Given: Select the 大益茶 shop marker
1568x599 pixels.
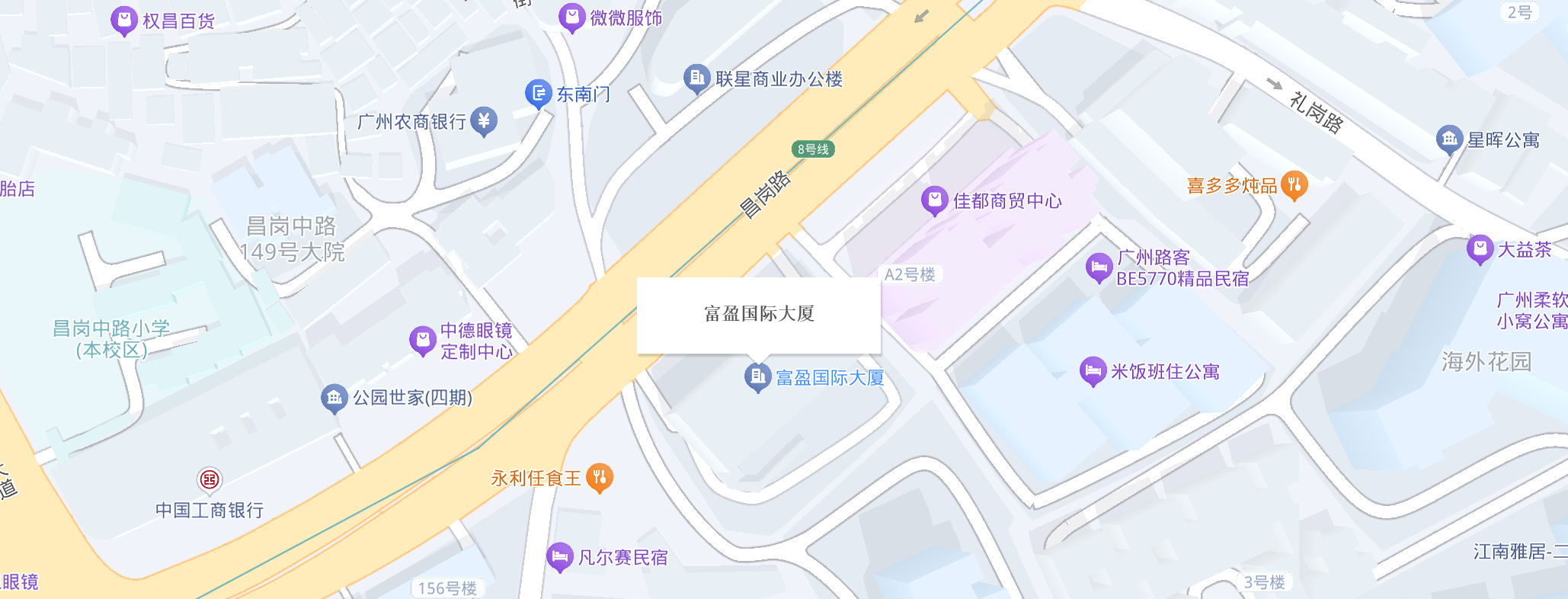Looking at the screenshot, I should click(x=1480, y=249).
